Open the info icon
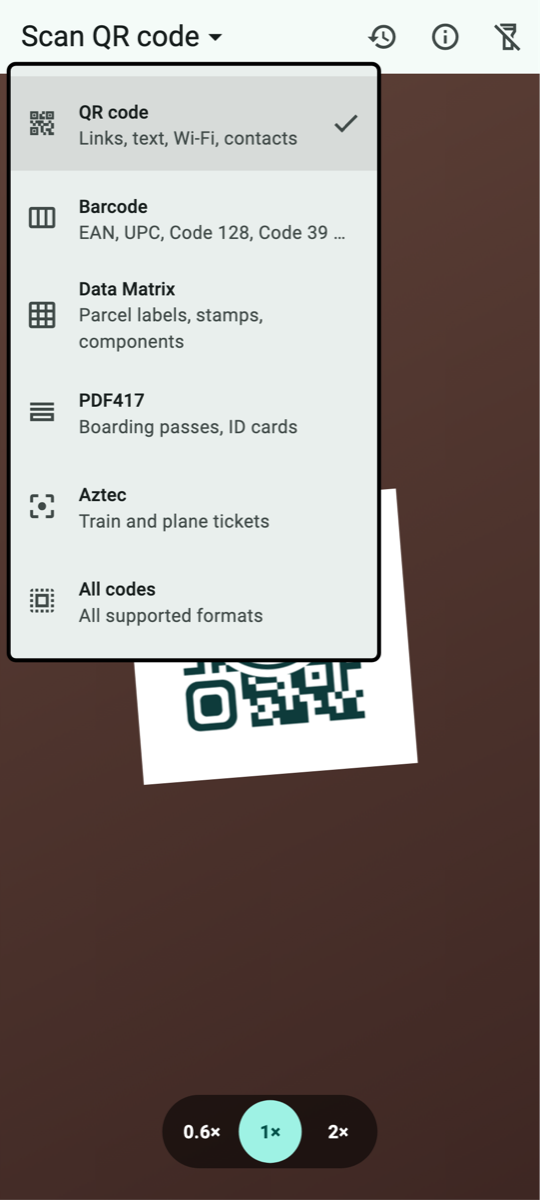The width and height of the screenshot is (540, 1200). pos(445,37)
